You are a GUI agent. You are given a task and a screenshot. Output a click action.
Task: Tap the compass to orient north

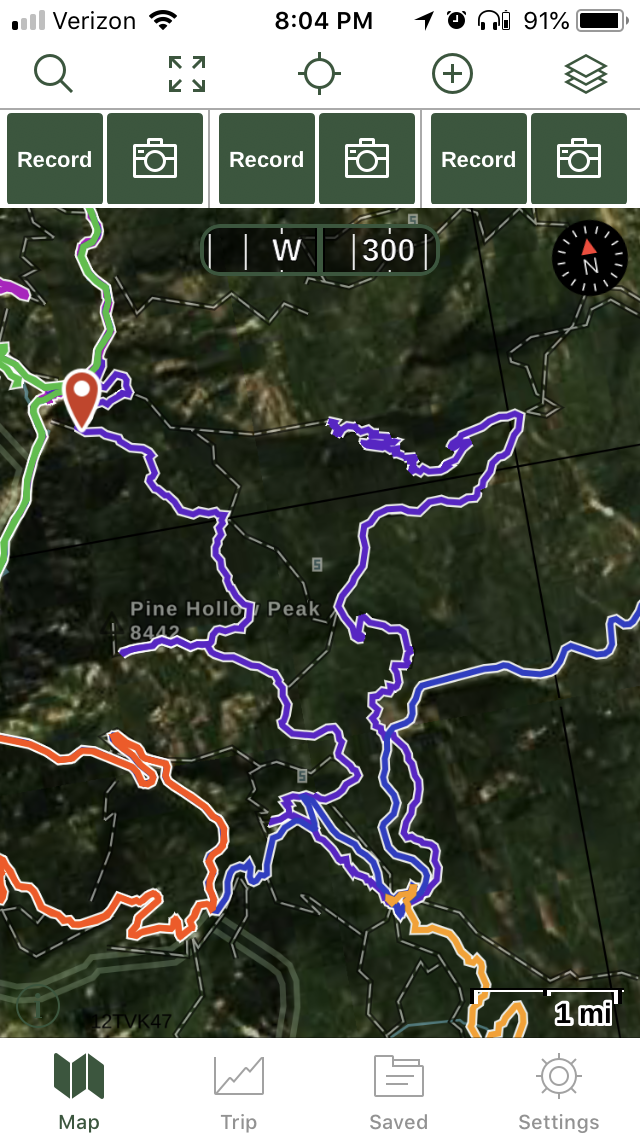point(590,258)
